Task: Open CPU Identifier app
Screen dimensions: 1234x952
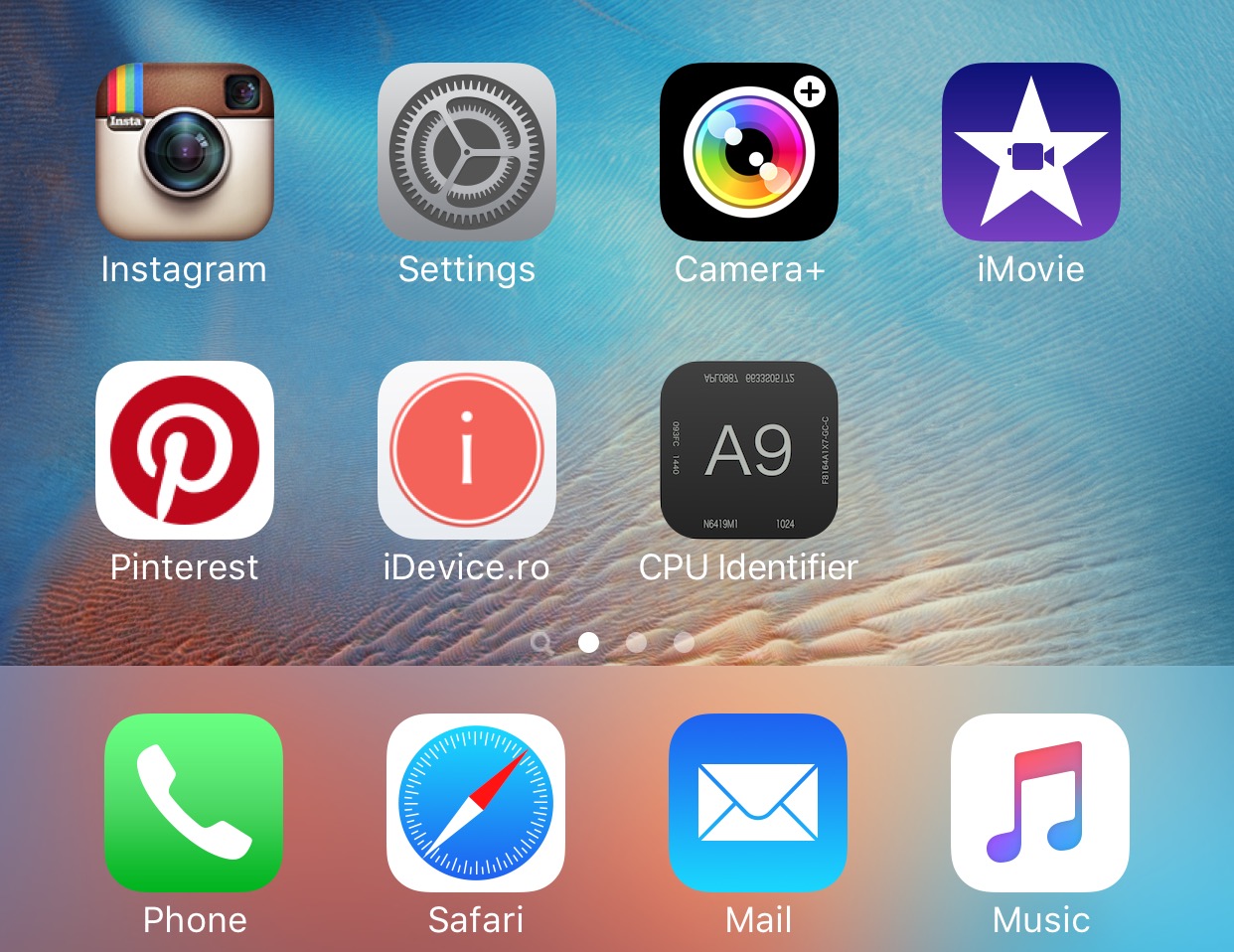Action: 748,450
